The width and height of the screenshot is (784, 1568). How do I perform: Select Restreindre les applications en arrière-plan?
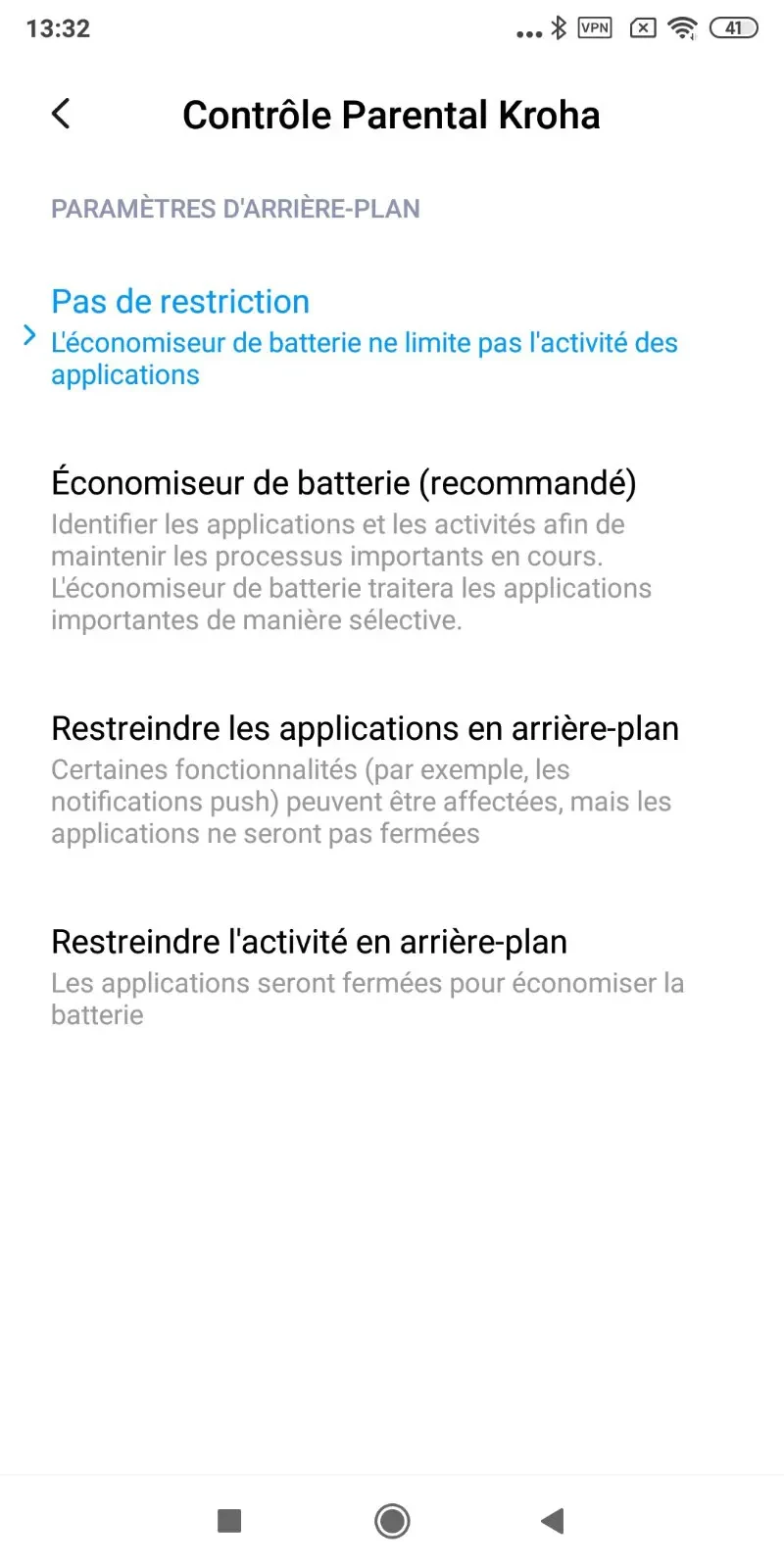tap(365, 778)
